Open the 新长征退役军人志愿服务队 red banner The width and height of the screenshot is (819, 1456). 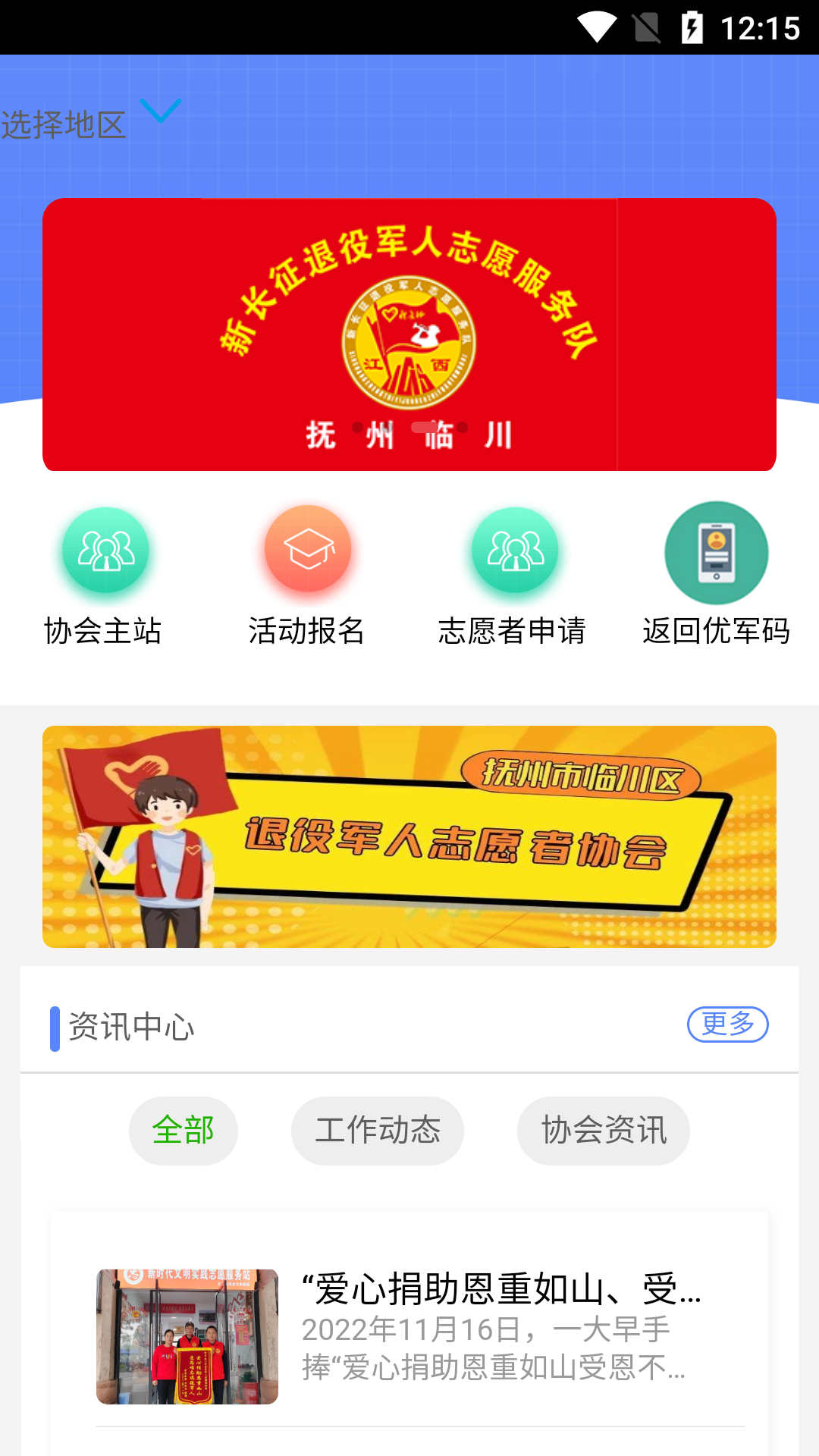pyautogui.click(x=409, y=334)
